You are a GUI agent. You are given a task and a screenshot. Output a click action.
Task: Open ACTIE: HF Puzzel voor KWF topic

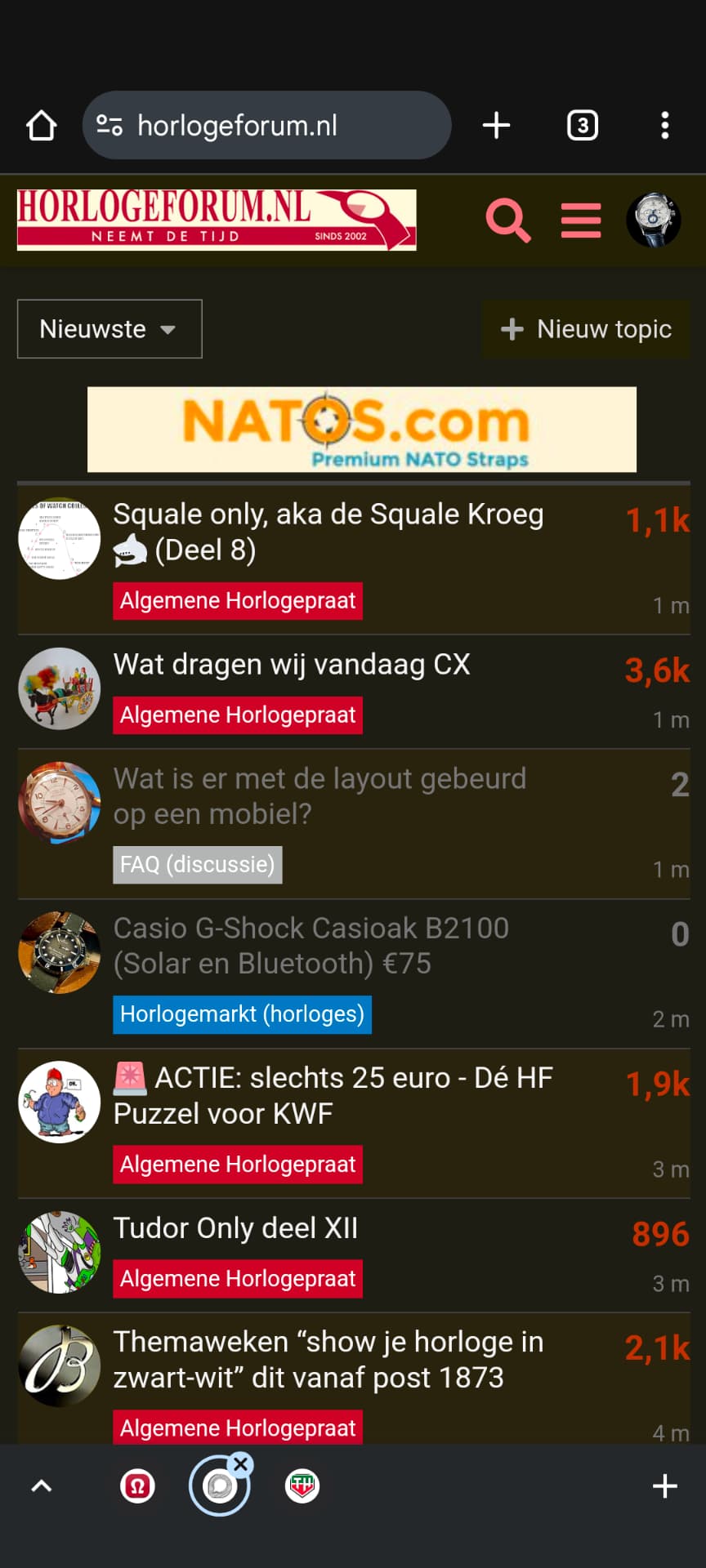pos(333,1095)
